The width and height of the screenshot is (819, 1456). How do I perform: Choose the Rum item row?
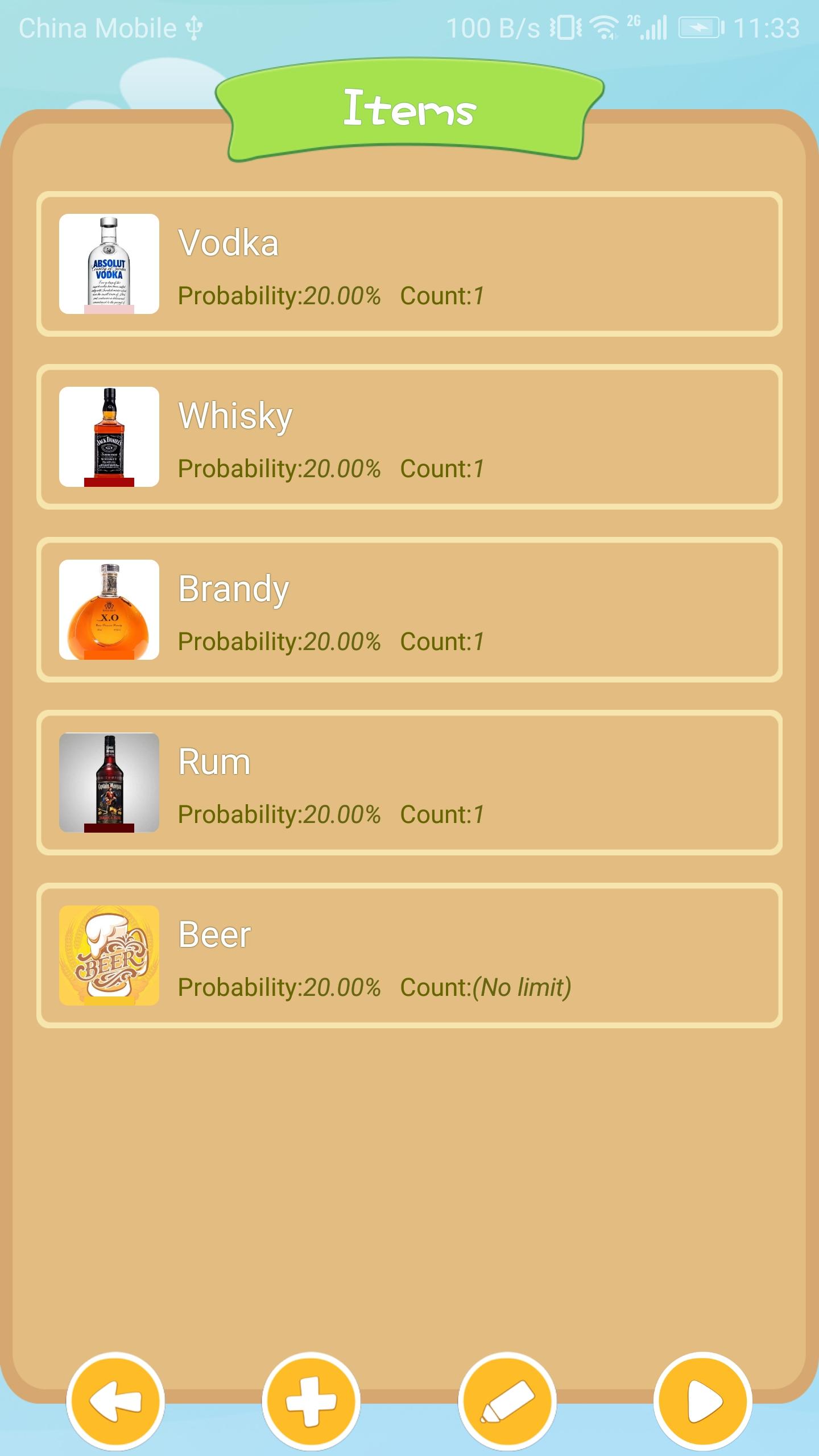tap(409, 783)
